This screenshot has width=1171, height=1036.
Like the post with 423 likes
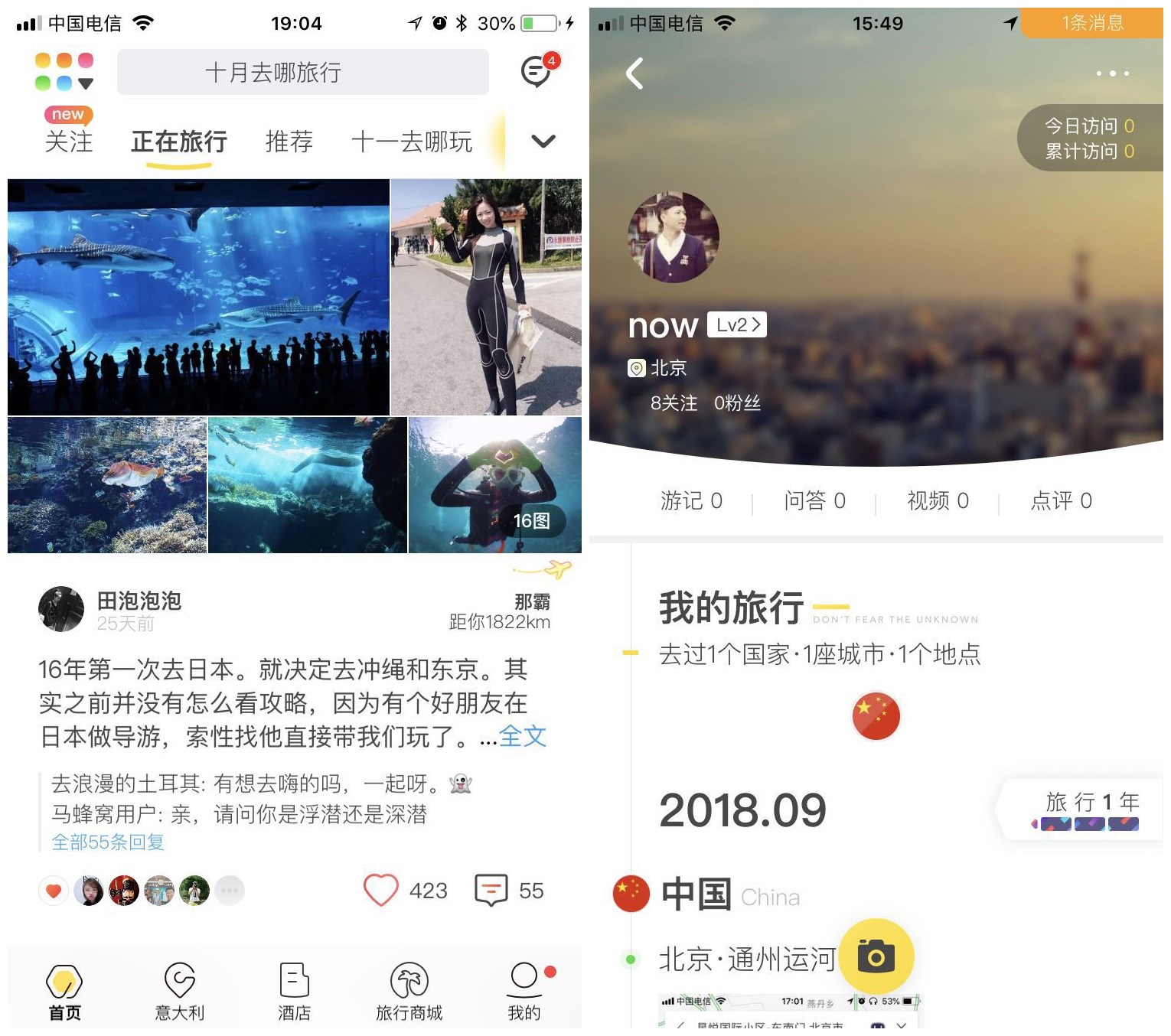(381, 890)
